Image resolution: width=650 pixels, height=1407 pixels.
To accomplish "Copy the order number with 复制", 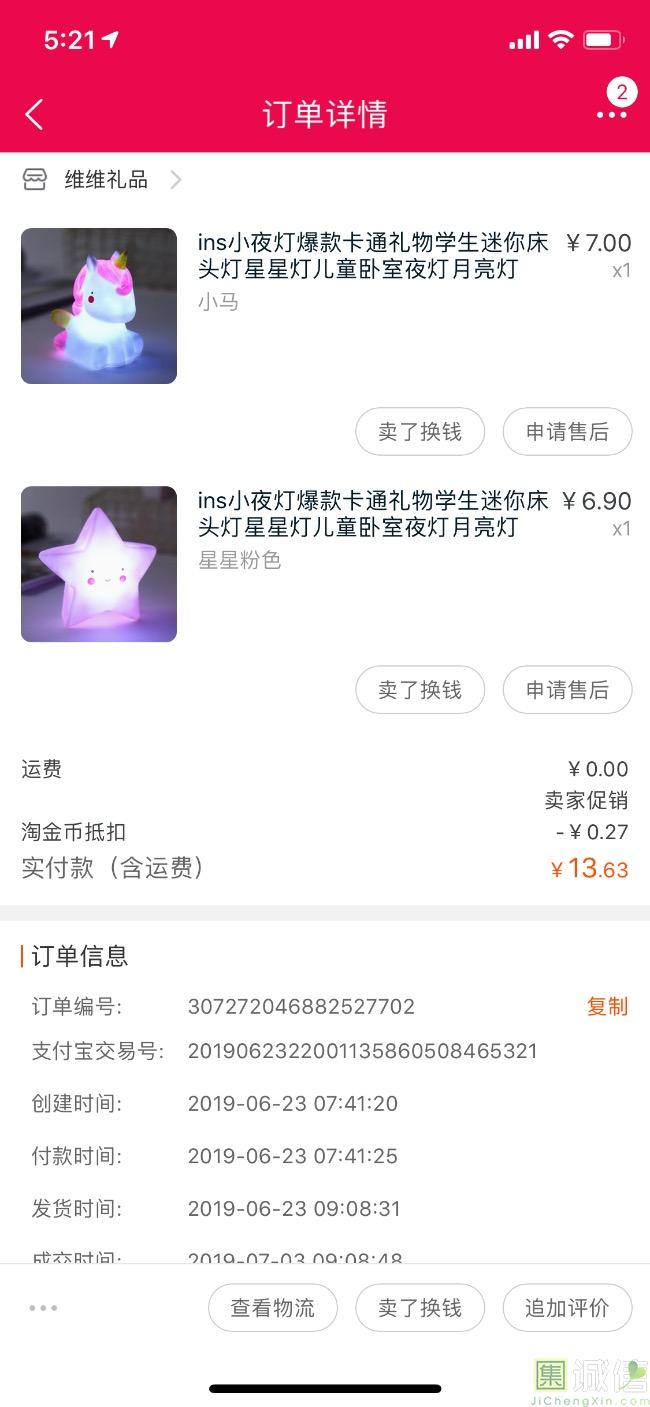I will 607,1006.
